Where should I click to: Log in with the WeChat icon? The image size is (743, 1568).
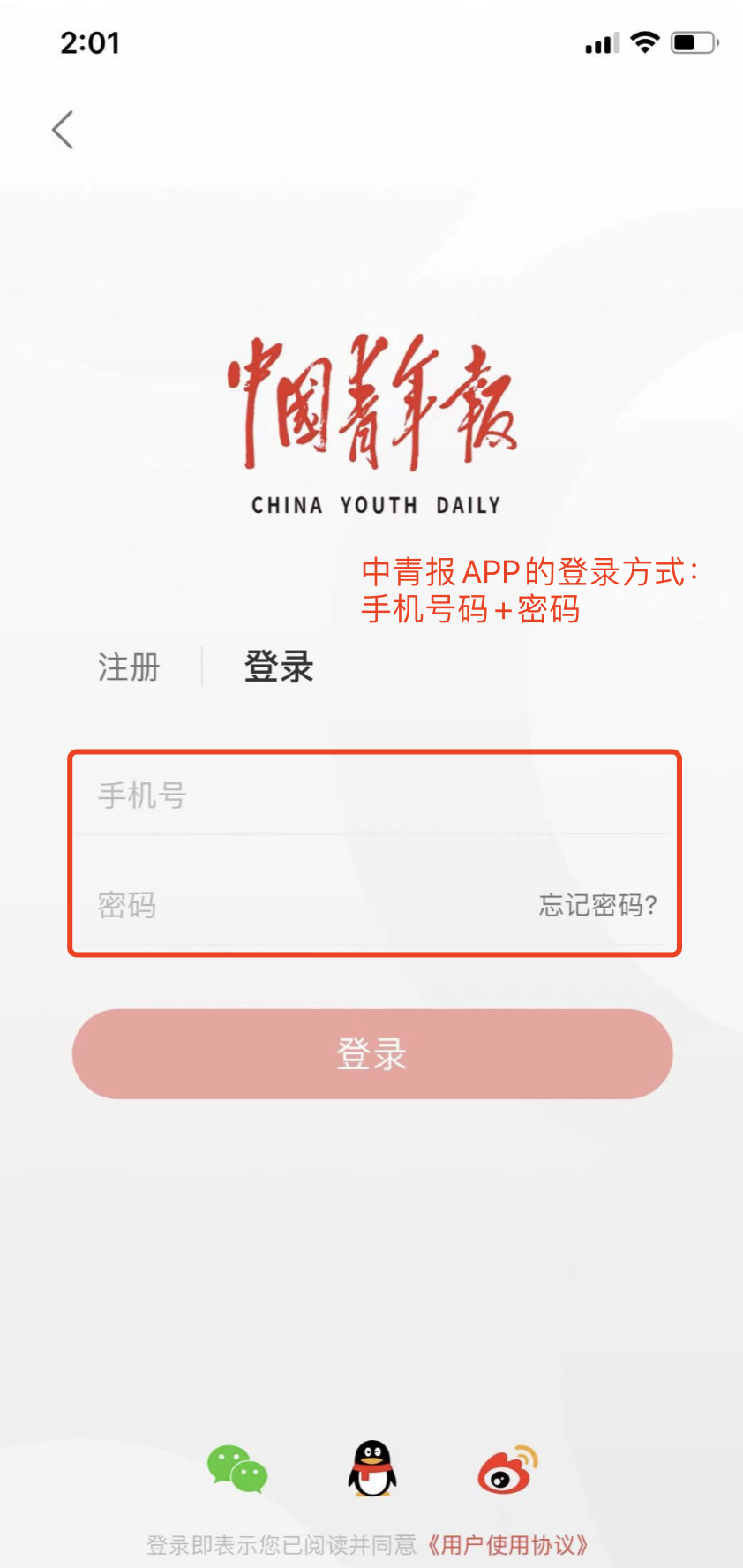236,1469
